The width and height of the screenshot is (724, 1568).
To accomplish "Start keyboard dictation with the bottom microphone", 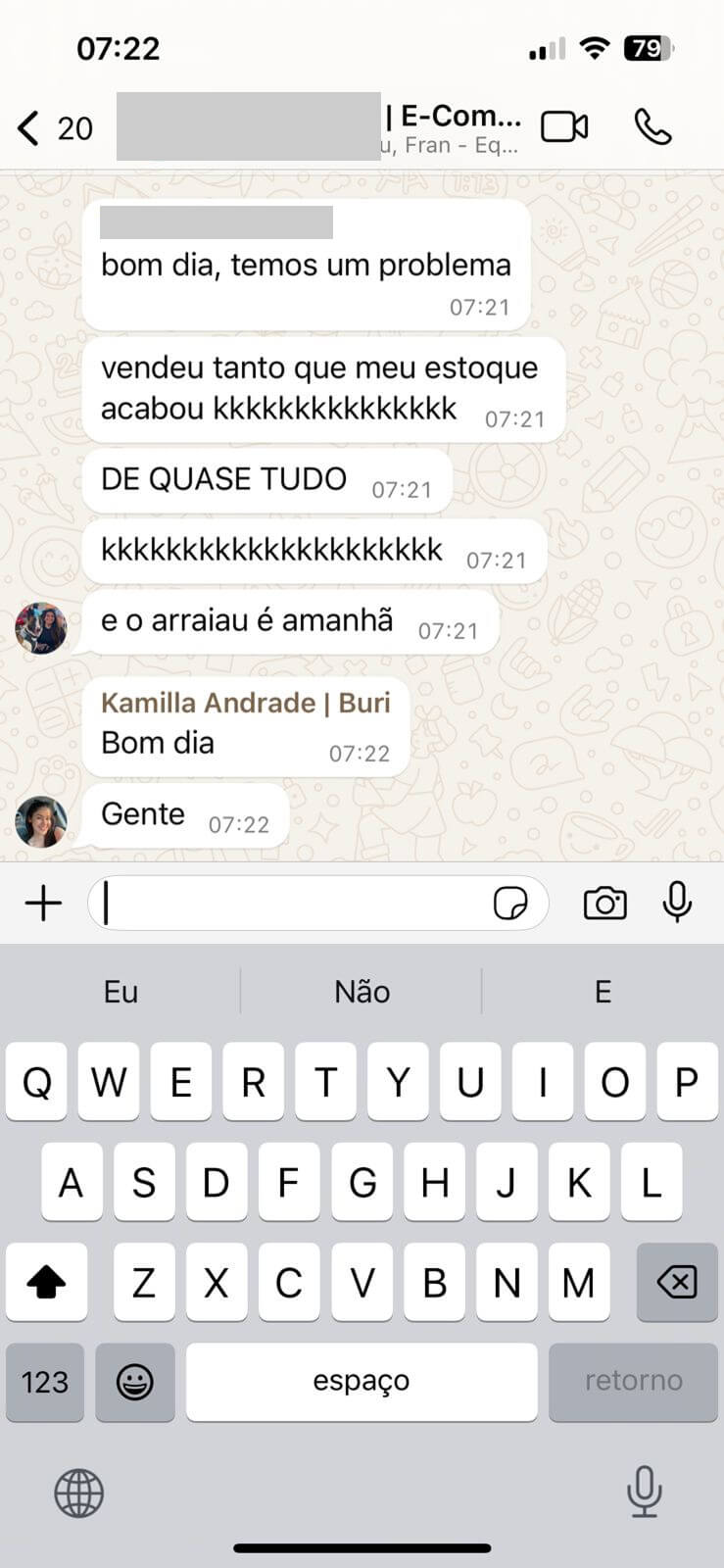I will pos(644,1492).
